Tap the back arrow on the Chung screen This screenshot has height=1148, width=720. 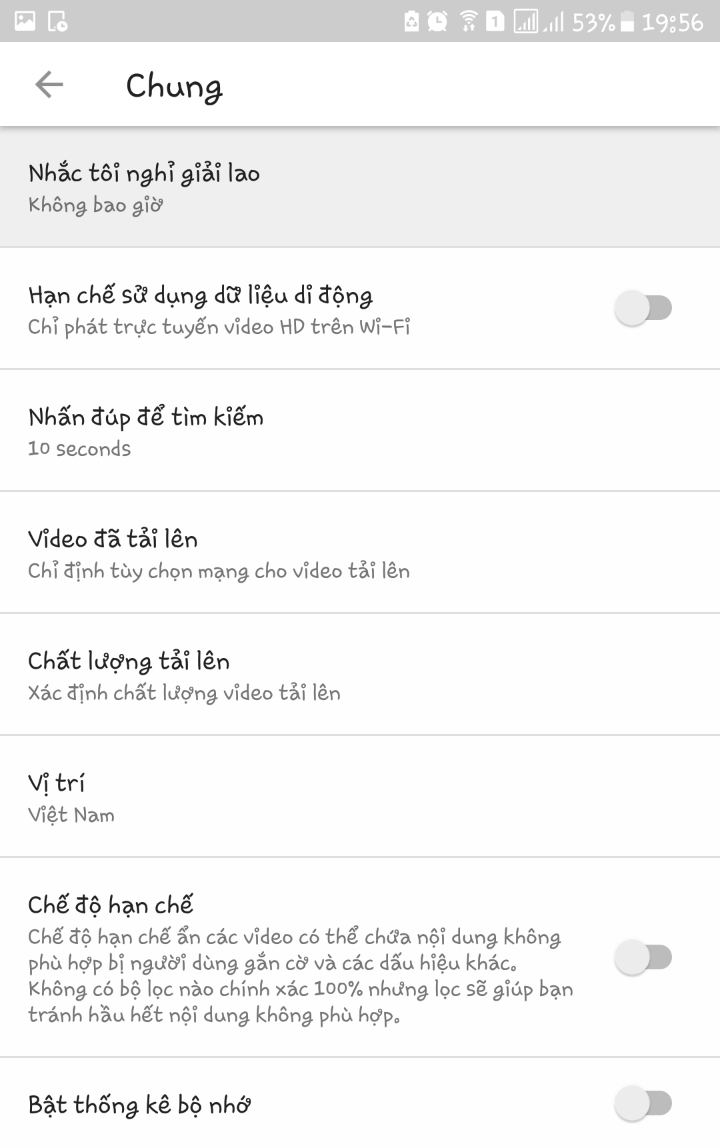tap(47, 85)
